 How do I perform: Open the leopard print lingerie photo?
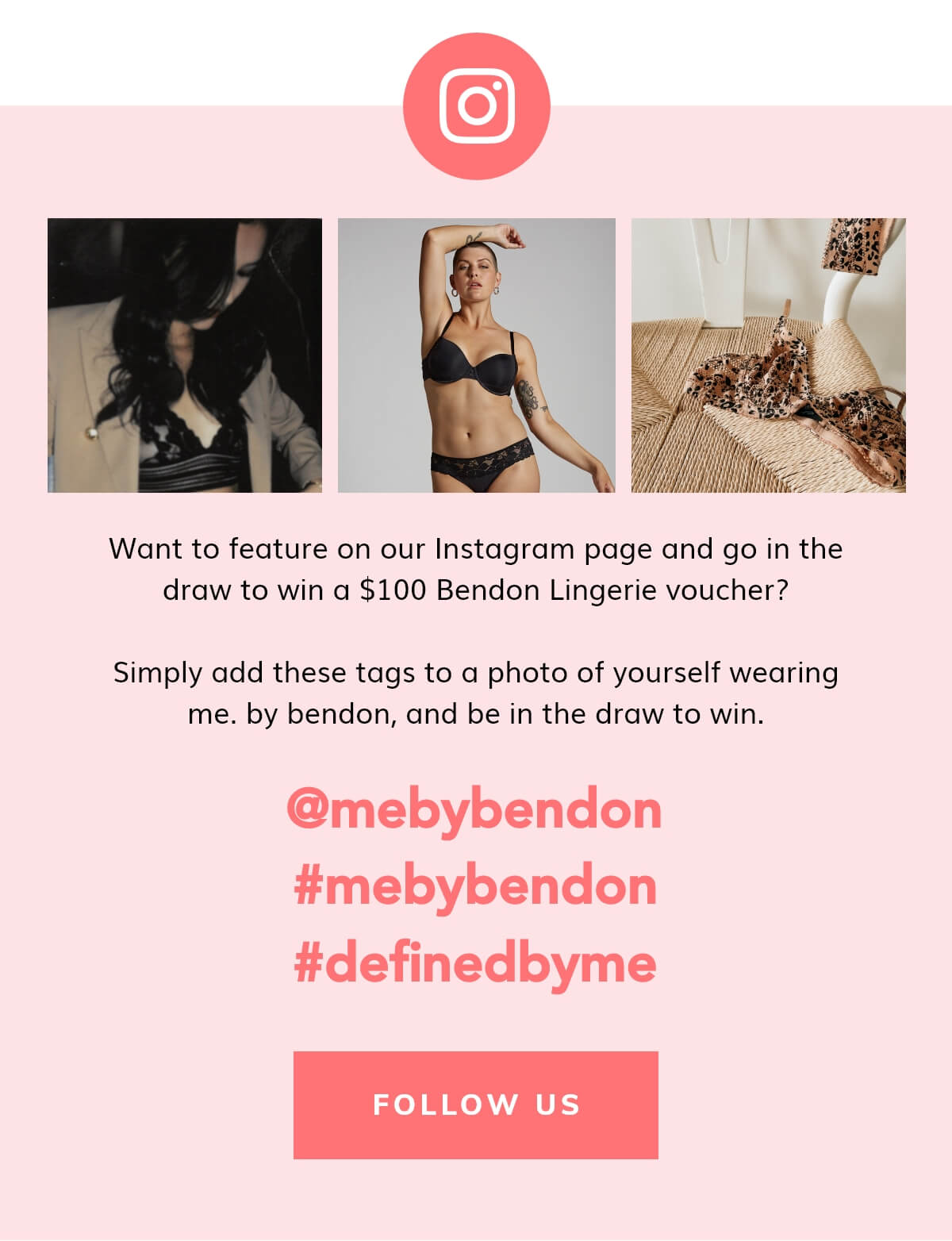pyautogui.click(x=768, y=355)
